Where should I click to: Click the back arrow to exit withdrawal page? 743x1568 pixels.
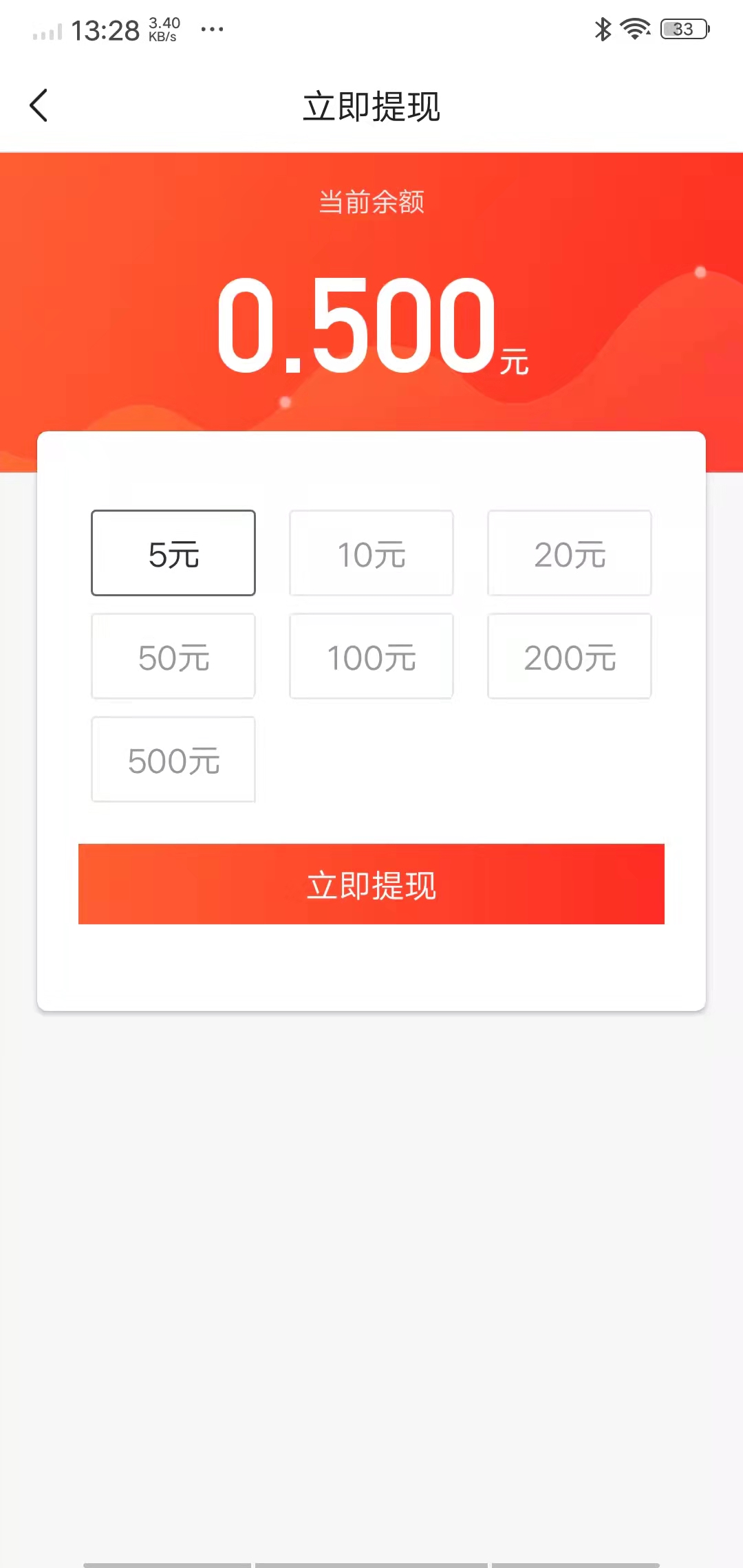click(39, 106)
